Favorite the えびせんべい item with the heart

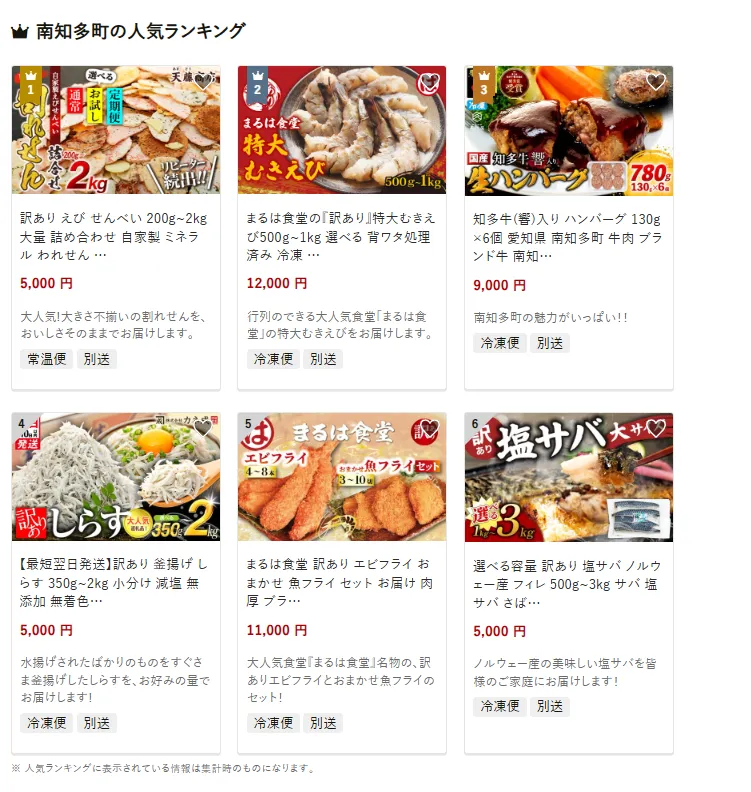(x=203, y=82)
